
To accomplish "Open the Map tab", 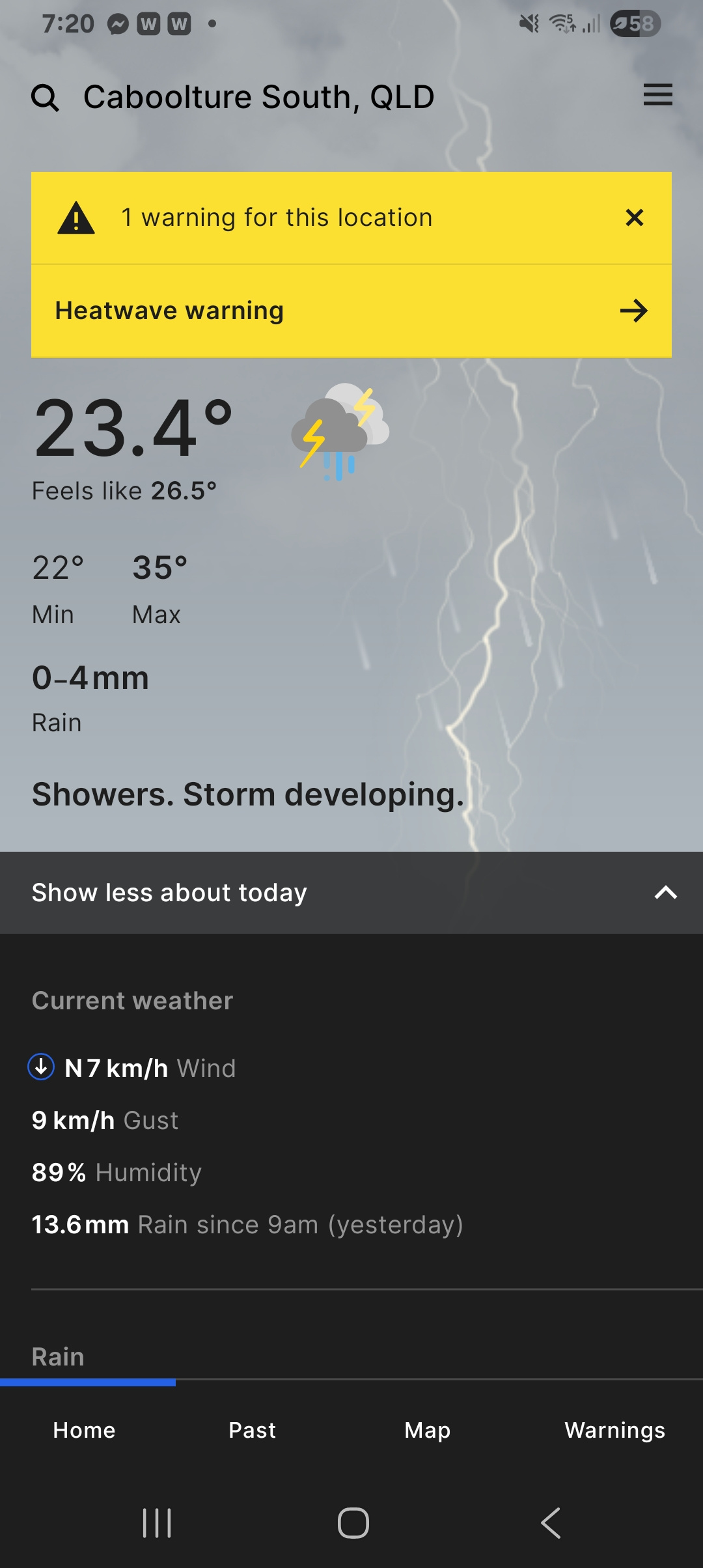I will click(427, 1430).
